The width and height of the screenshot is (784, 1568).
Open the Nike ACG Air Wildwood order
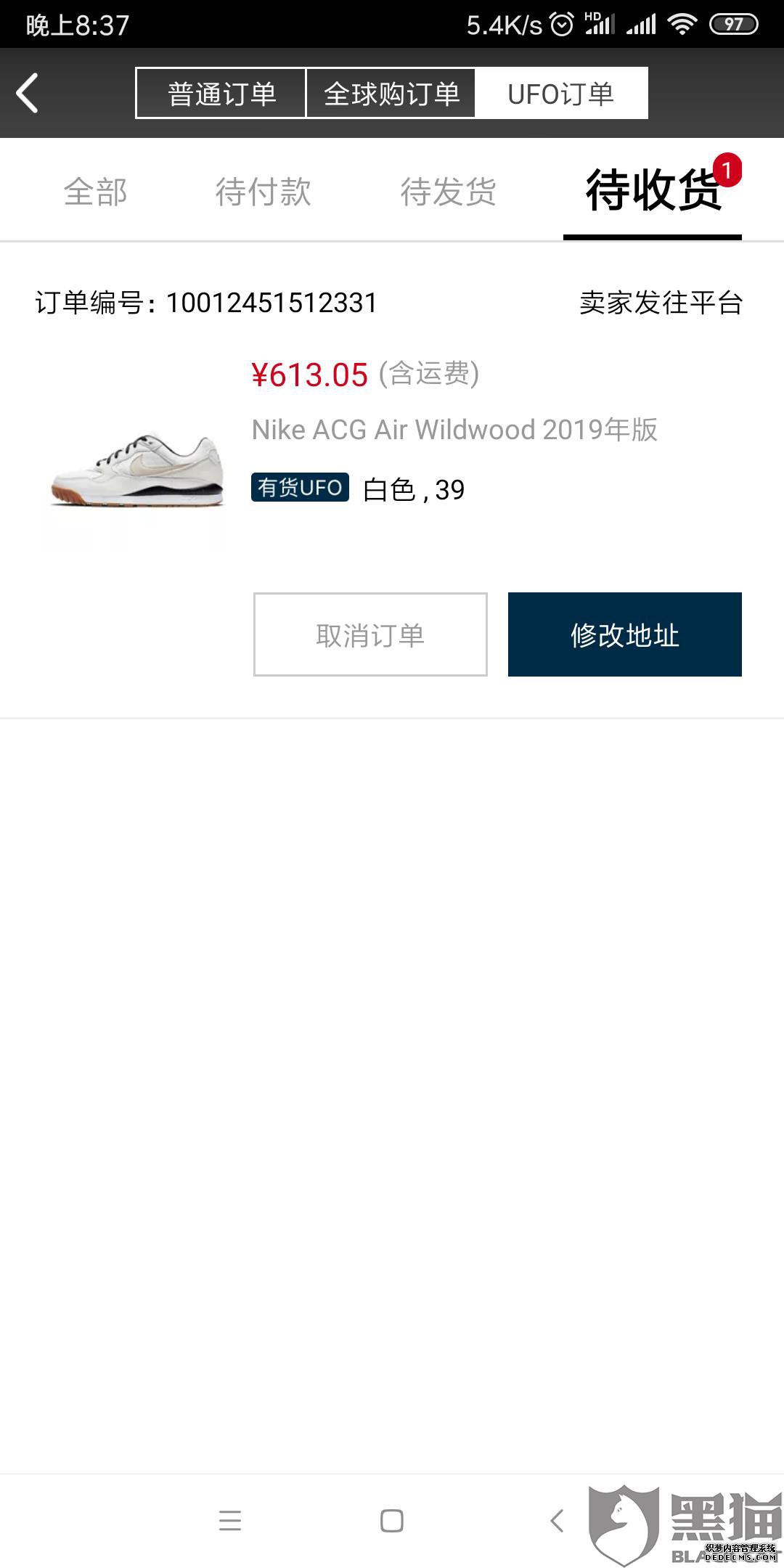point(454,430)
